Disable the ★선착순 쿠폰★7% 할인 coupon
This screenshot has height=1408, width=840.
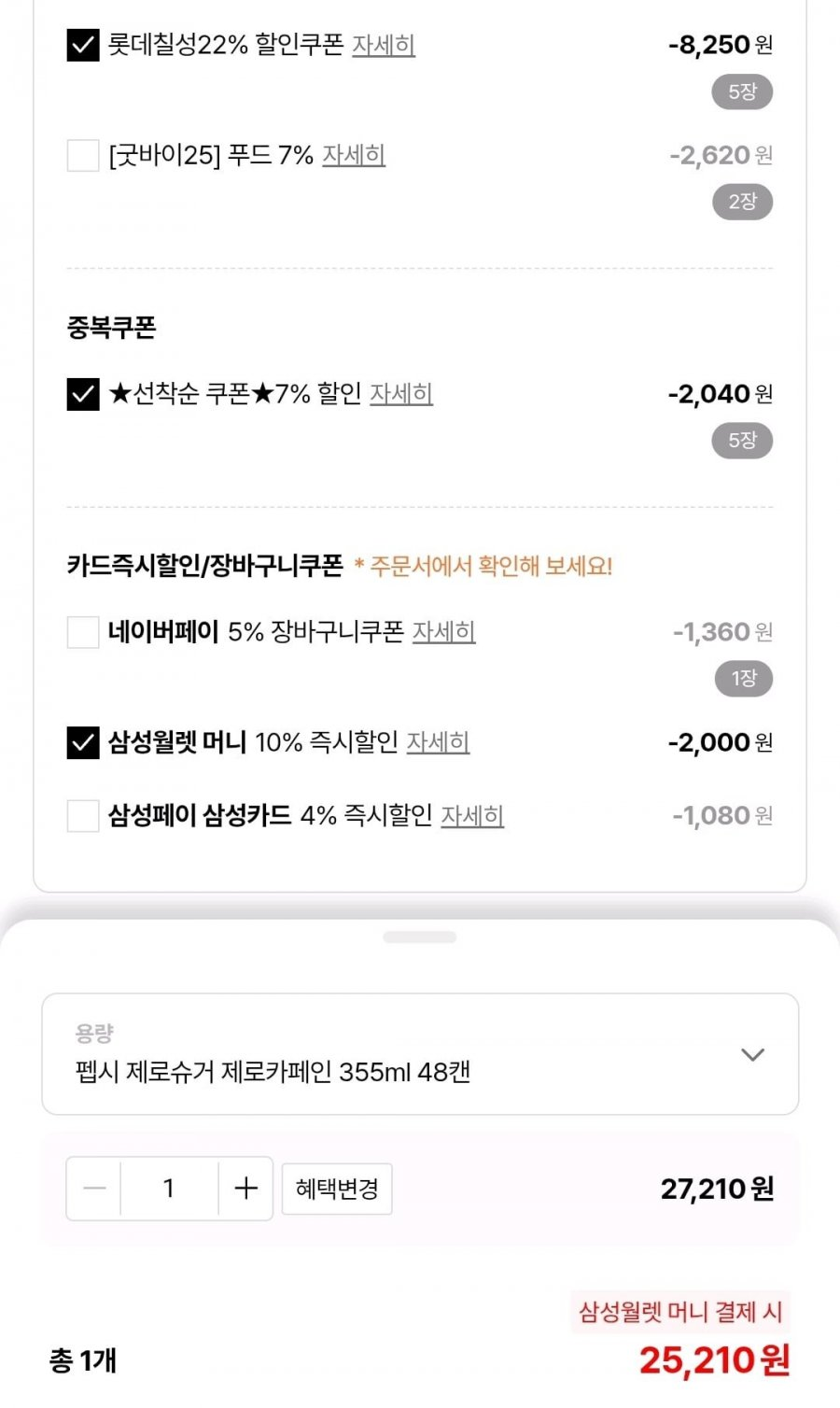point(81,394)
